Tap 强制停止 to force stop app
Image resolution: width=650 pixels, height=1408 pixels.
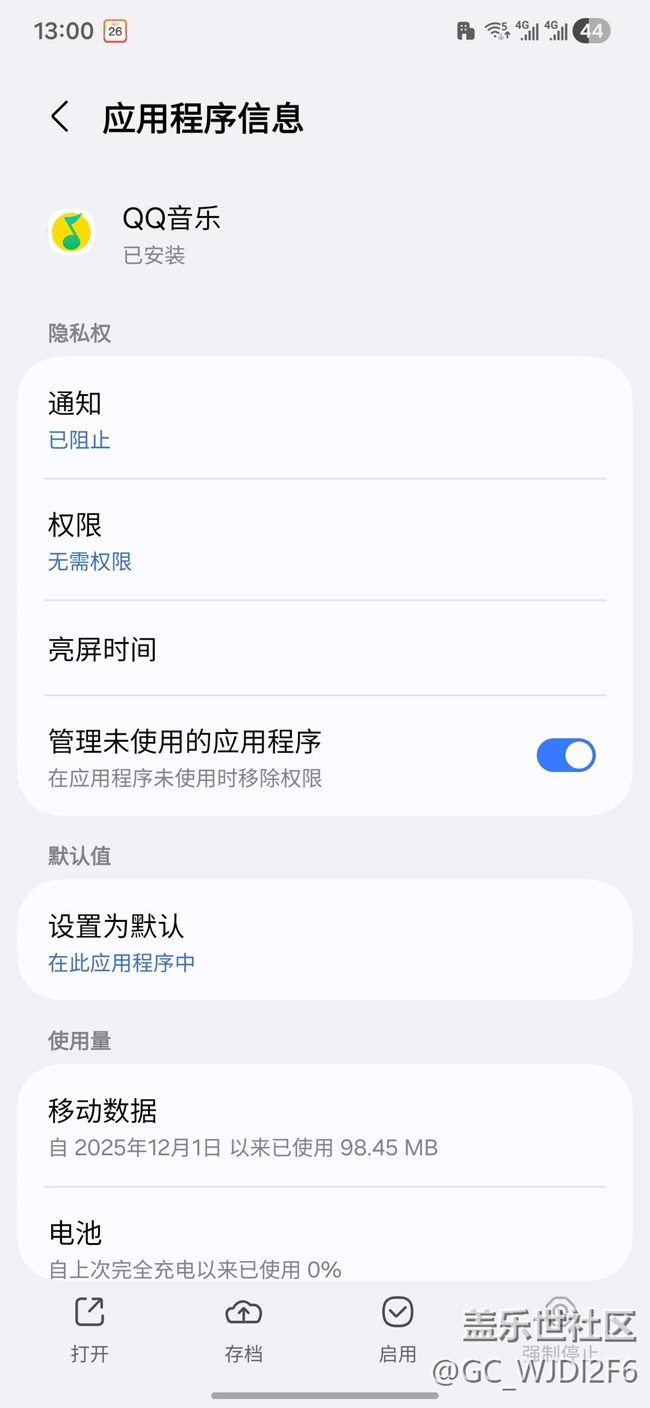[558, 1329]
